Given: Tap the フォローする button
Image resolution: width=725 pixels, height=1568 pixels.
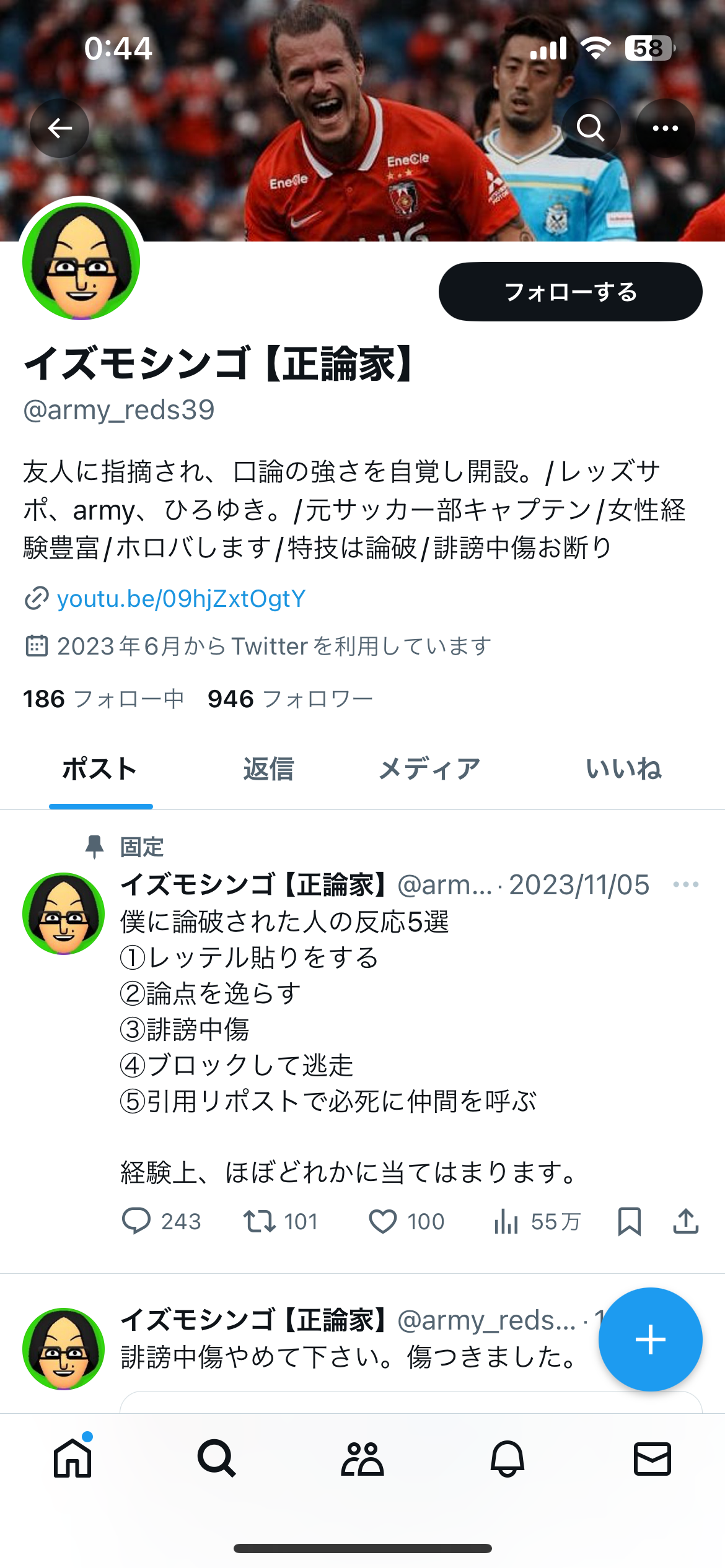Looking at the screenshot, I should 570,292.
